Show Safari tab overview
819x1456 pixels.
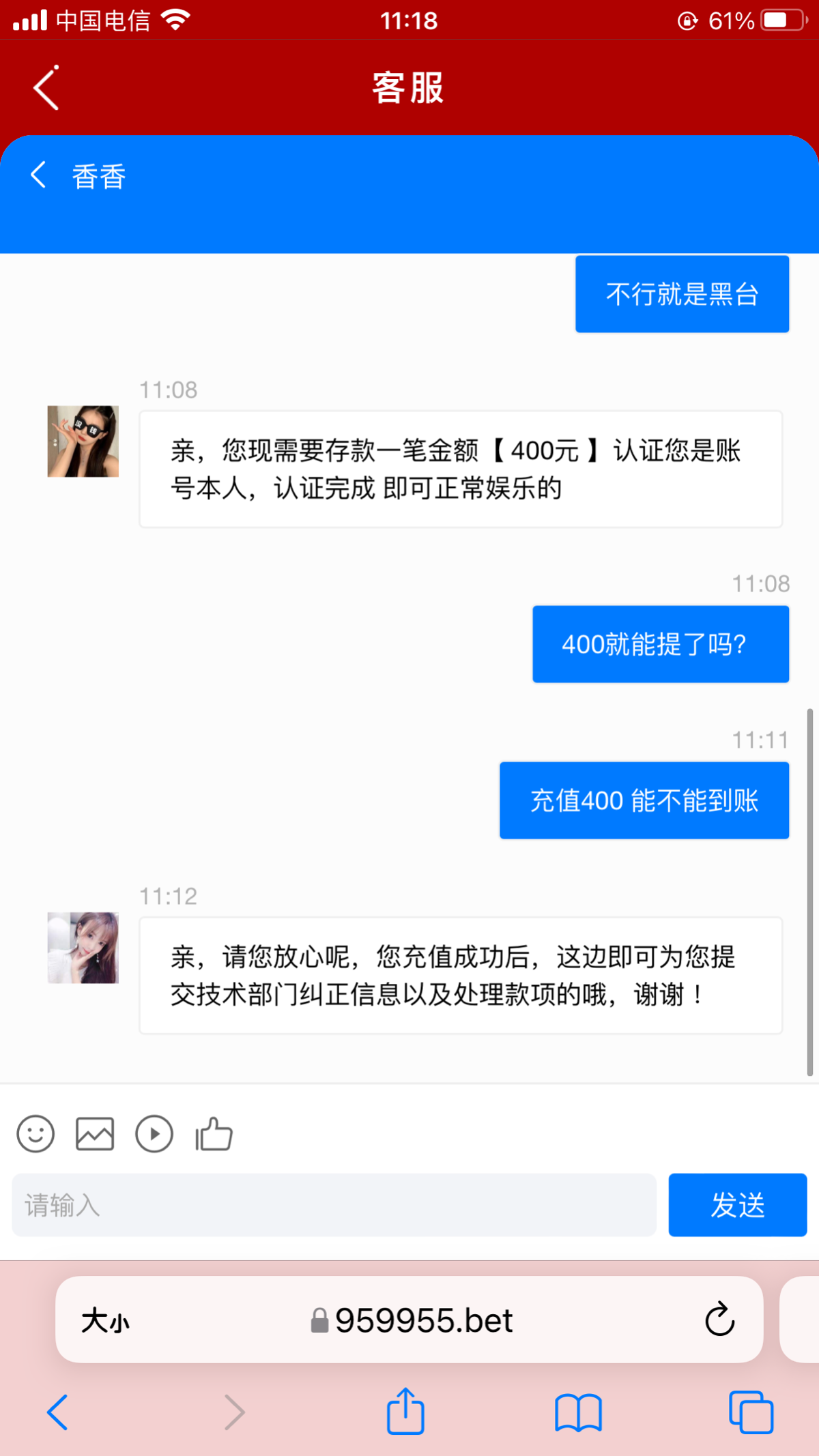751,1412
